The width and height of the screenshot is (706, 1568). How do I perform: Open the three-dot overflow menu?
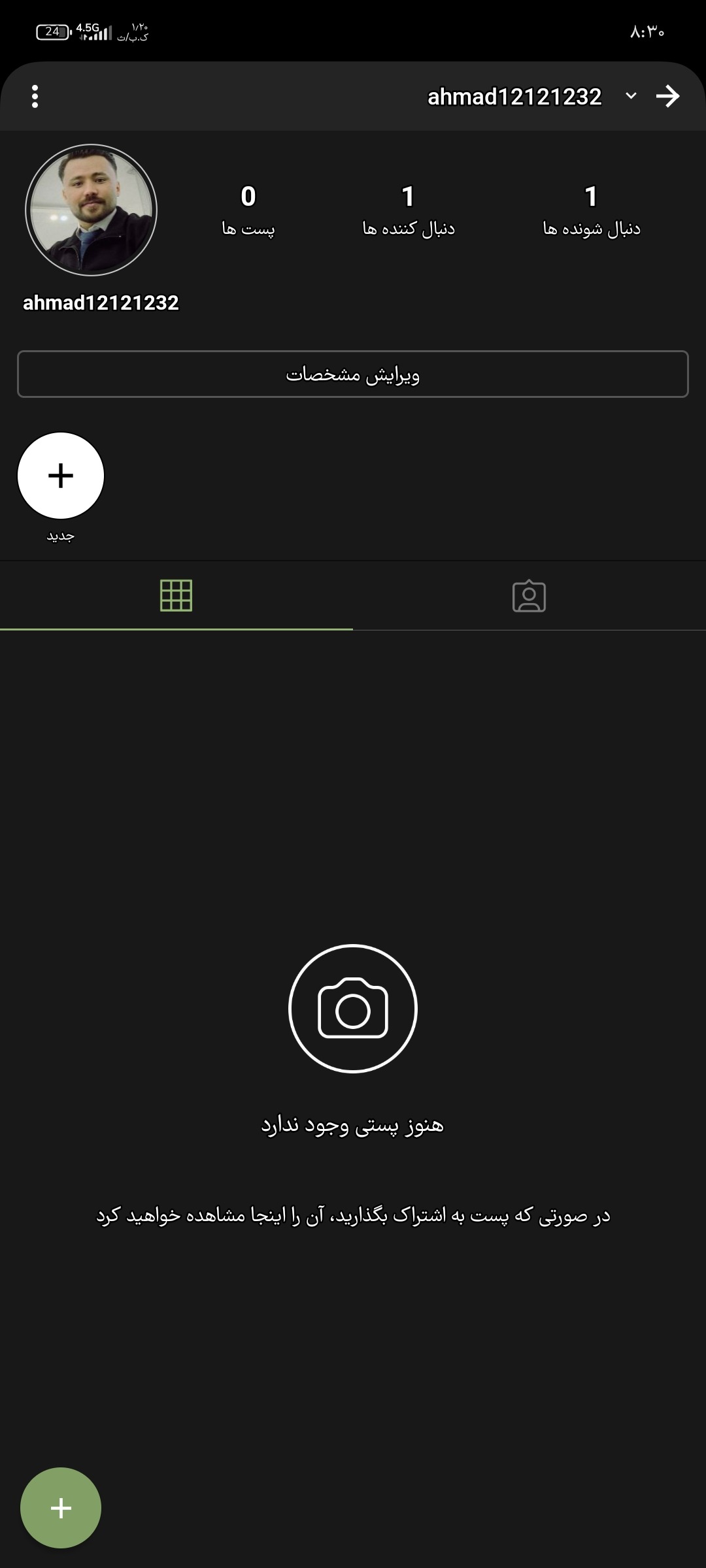(35, 97)
